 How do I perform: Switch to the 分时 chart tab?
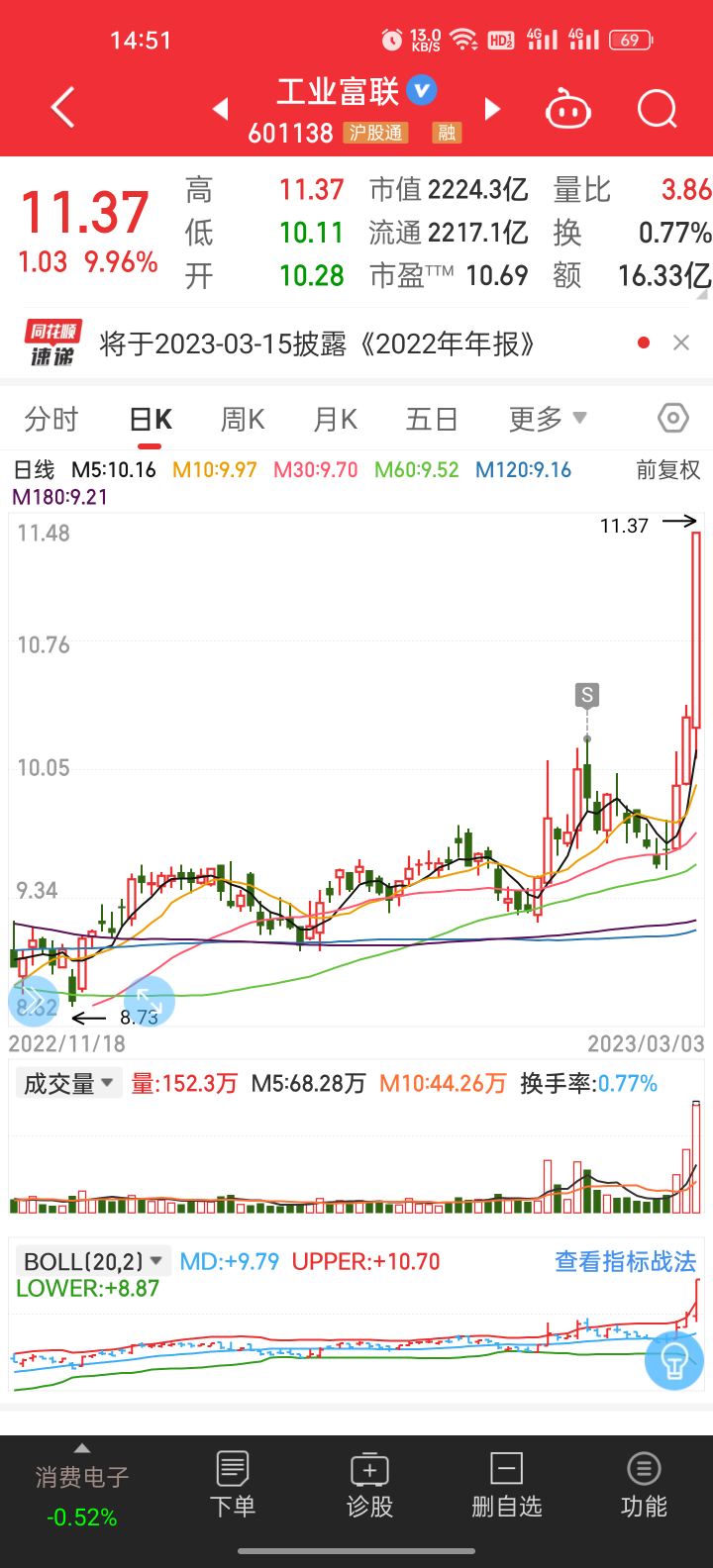[51, 420]
